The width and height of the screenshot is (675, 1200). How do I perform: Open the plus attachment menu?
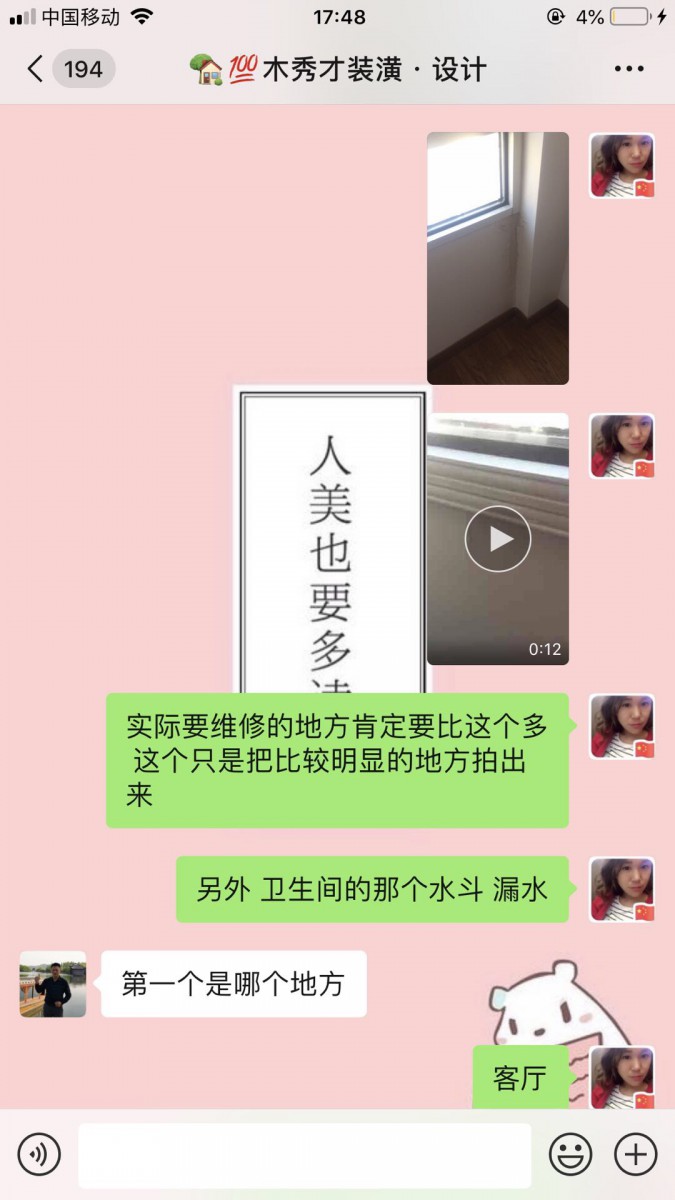(635, 1155)
